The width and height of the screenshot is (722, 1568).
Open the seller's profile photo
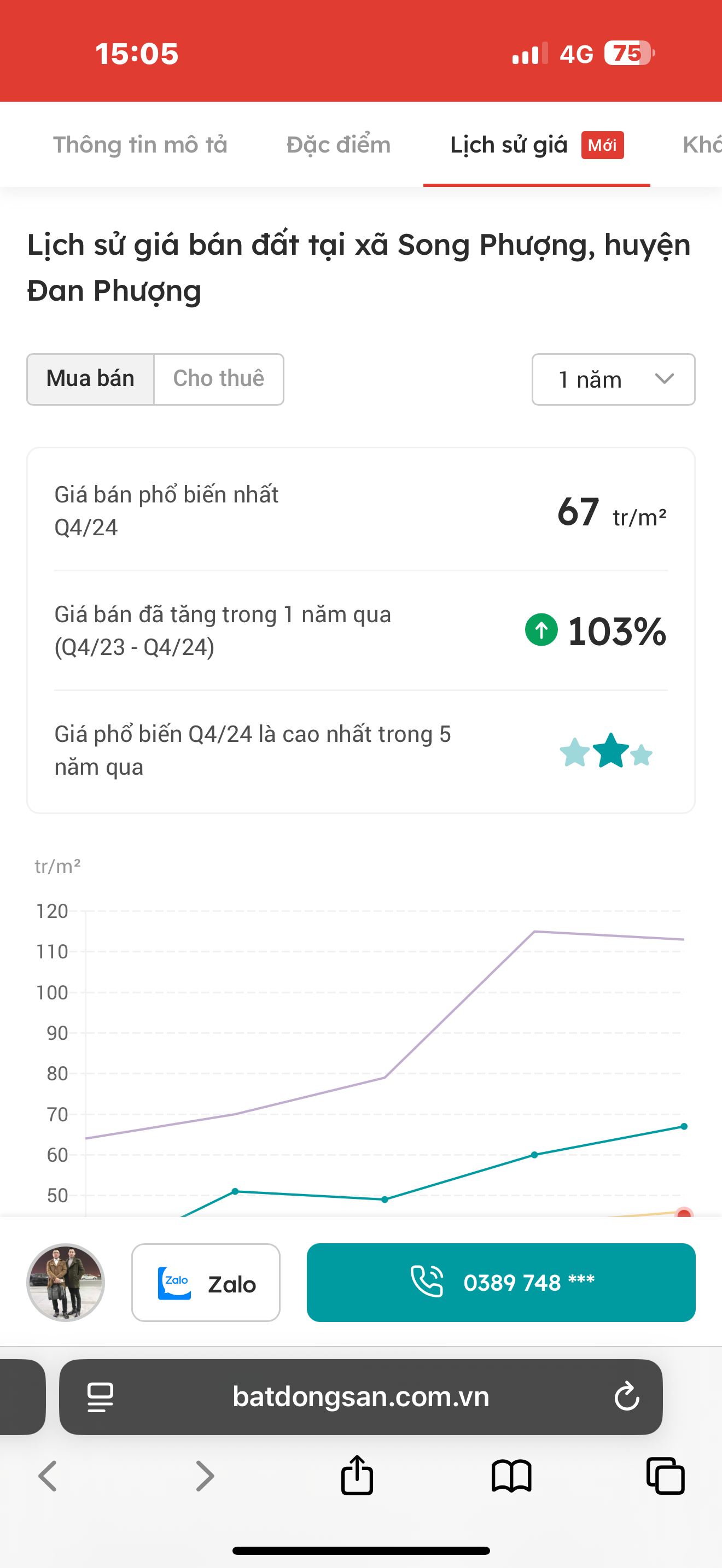(66, 1282)
